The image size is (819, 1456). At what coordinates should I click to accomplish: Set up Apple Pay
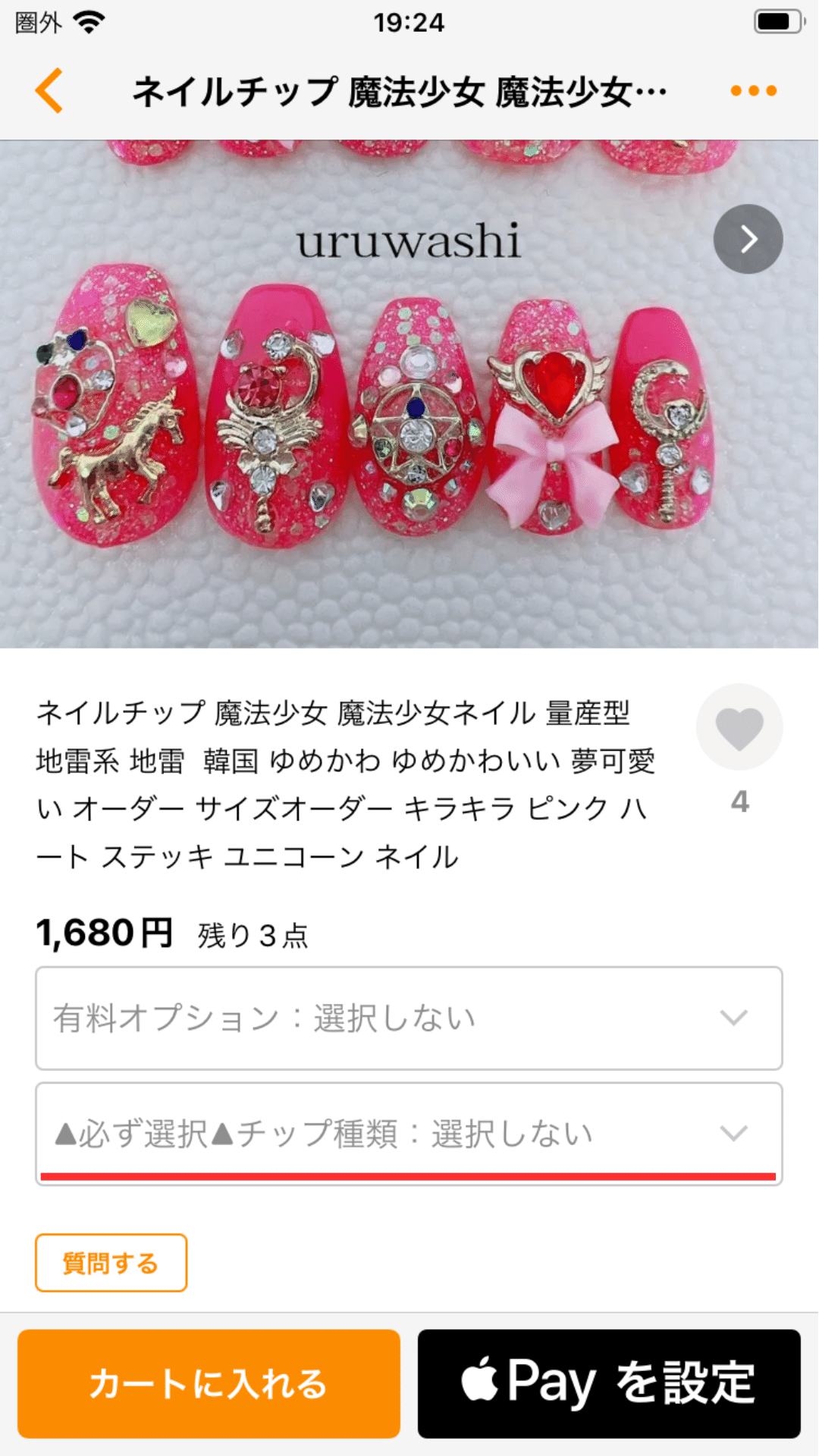(609, 1383)
